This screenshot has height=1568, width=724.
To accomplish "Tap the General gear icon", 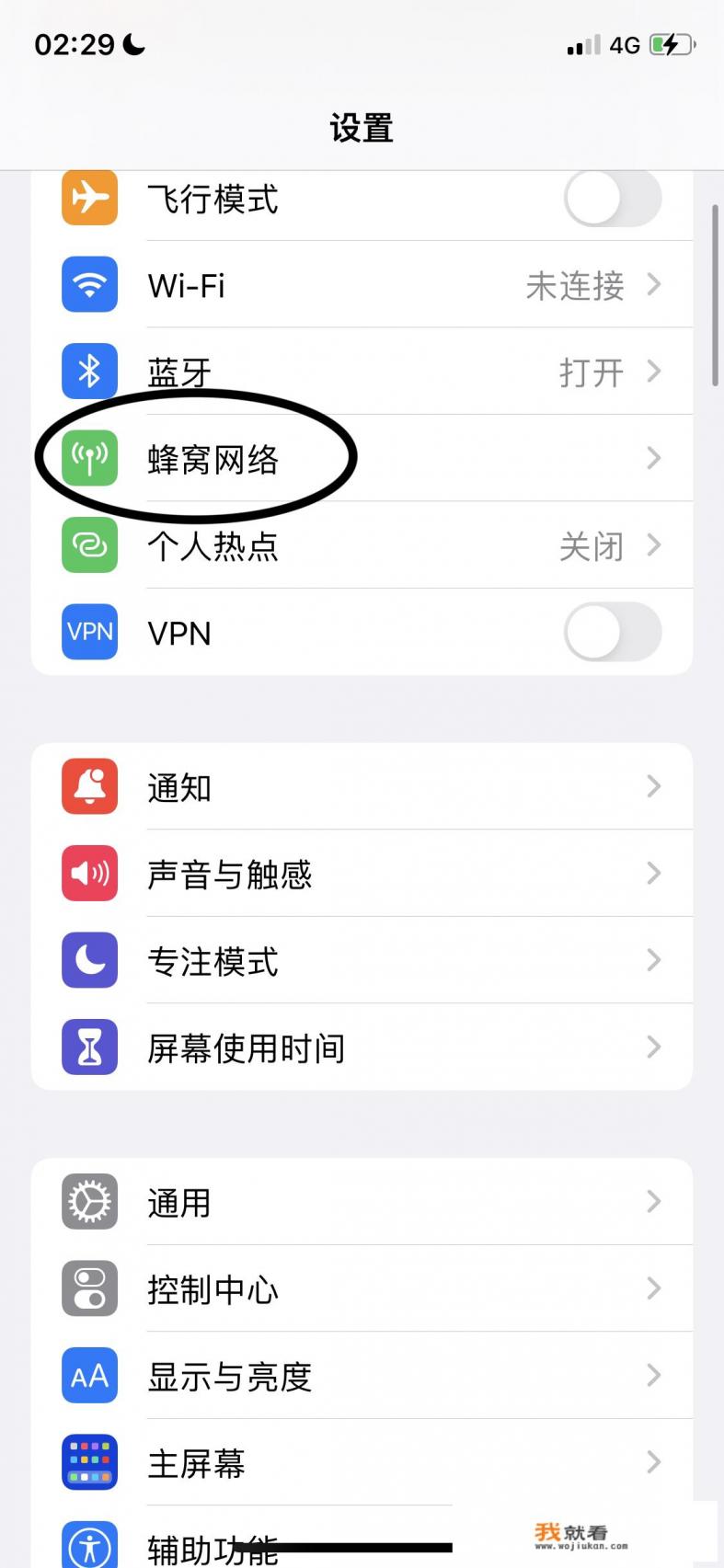I will [89, 1201].
